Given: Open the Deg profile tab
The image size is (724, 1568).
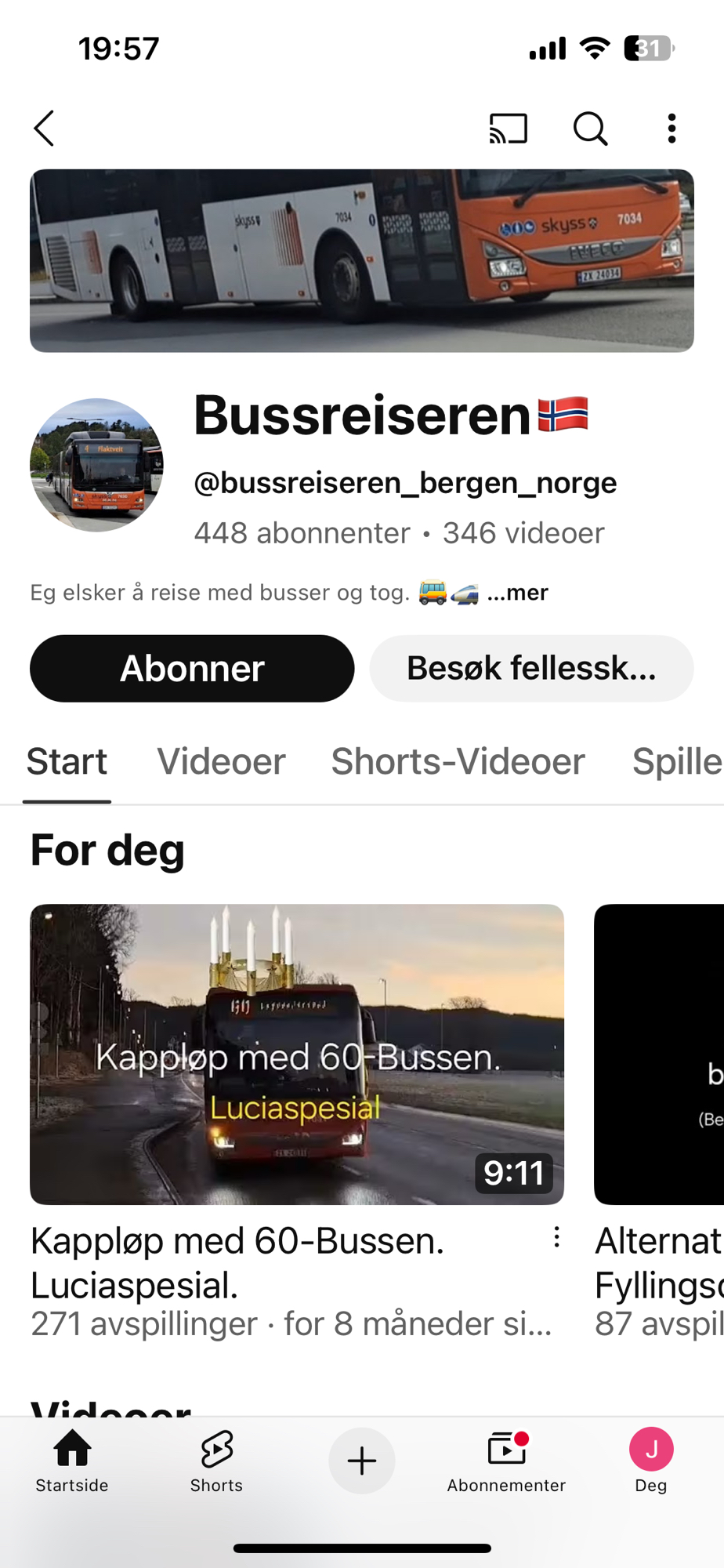Looking at the screenshot, I should (651, 1460).
